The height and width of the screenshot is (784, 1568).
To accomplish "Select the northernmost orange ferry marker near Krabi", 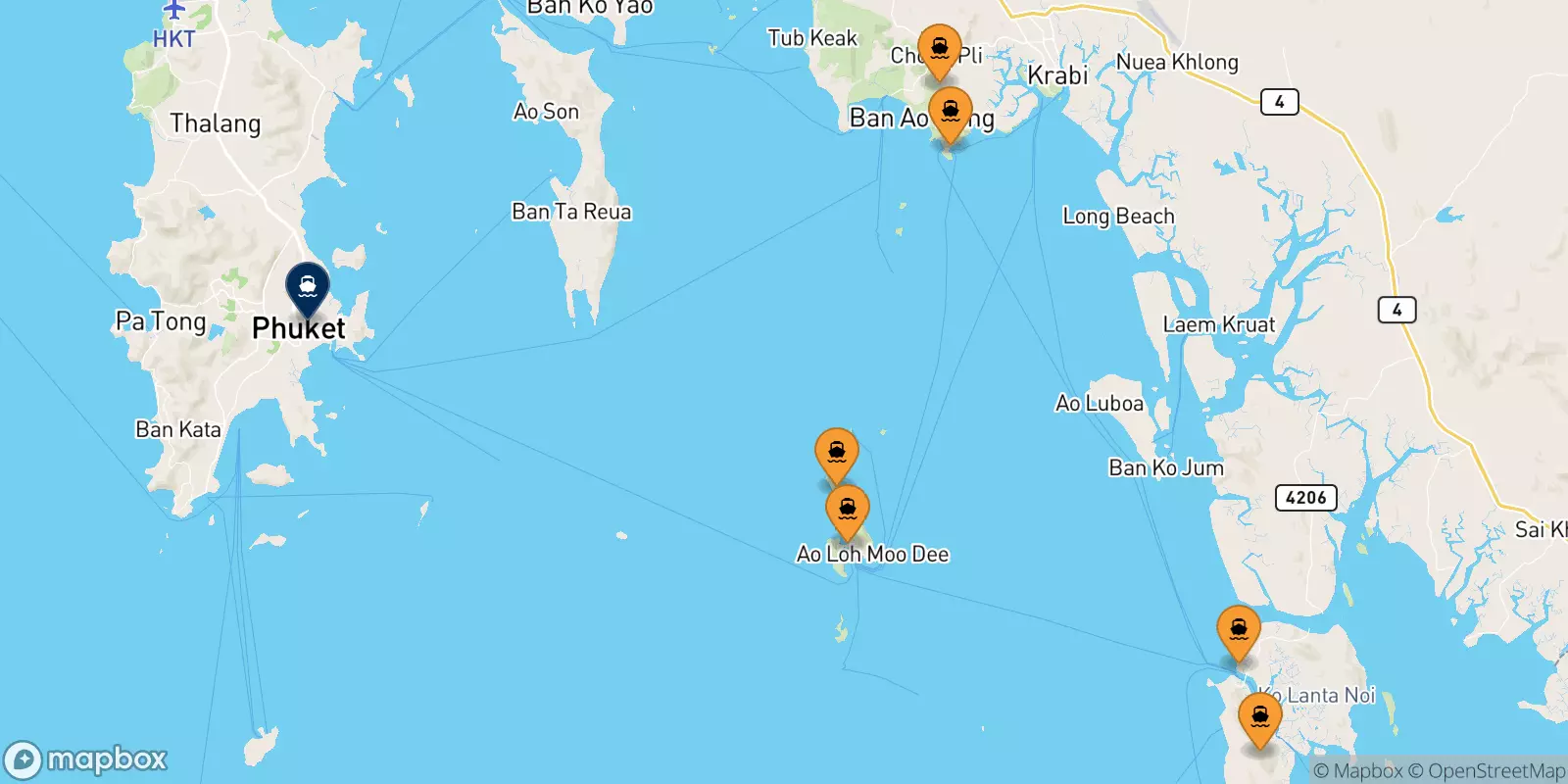I will click(x=939, y=49).
